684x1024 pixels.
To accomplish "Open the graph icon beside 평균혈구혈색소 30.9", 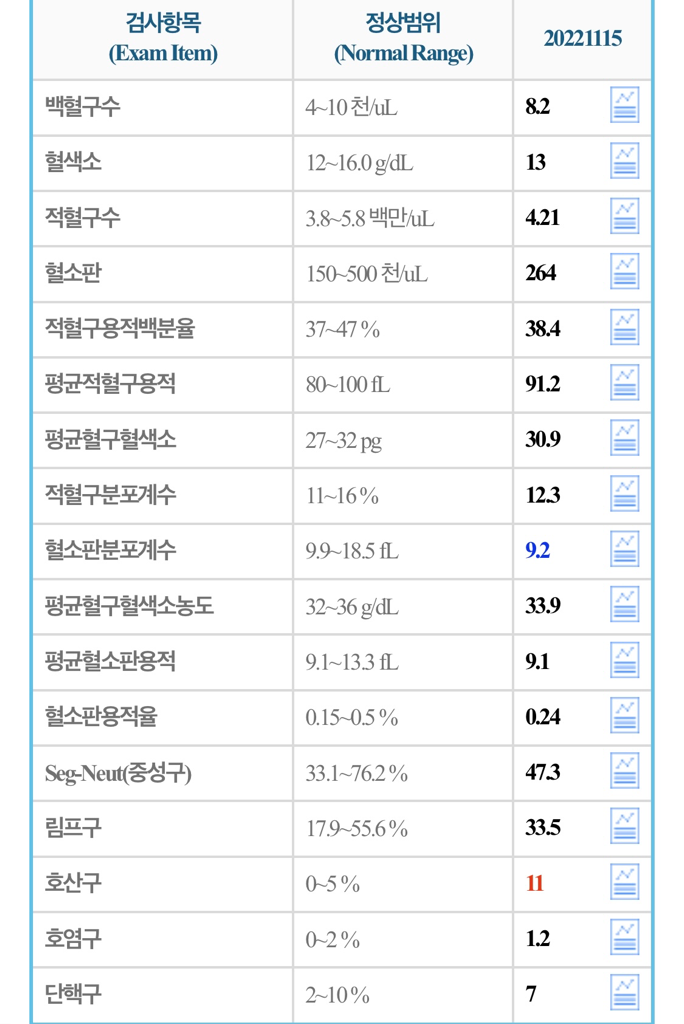I will click(624, 438).
